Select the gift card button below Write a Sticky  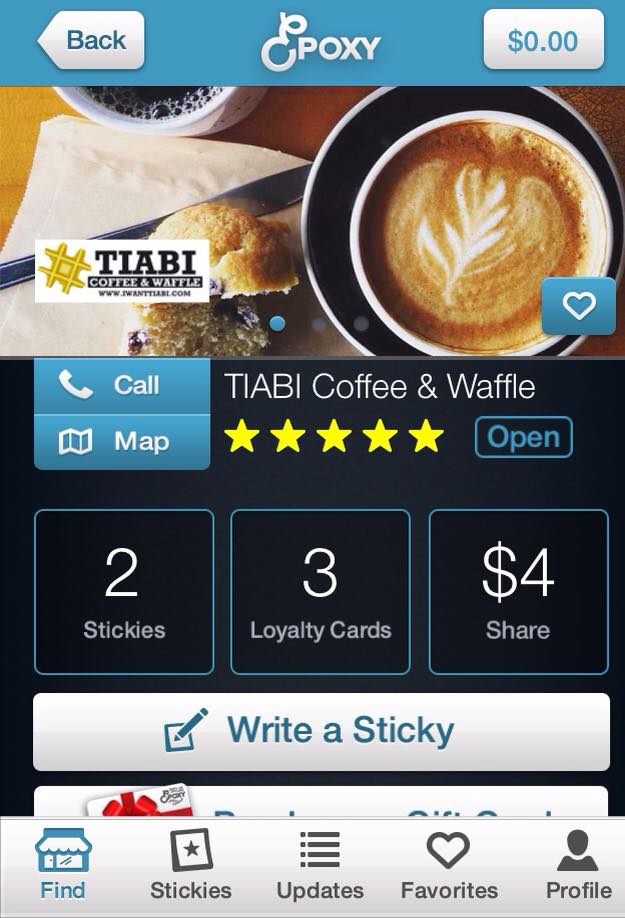pos(321,802)
